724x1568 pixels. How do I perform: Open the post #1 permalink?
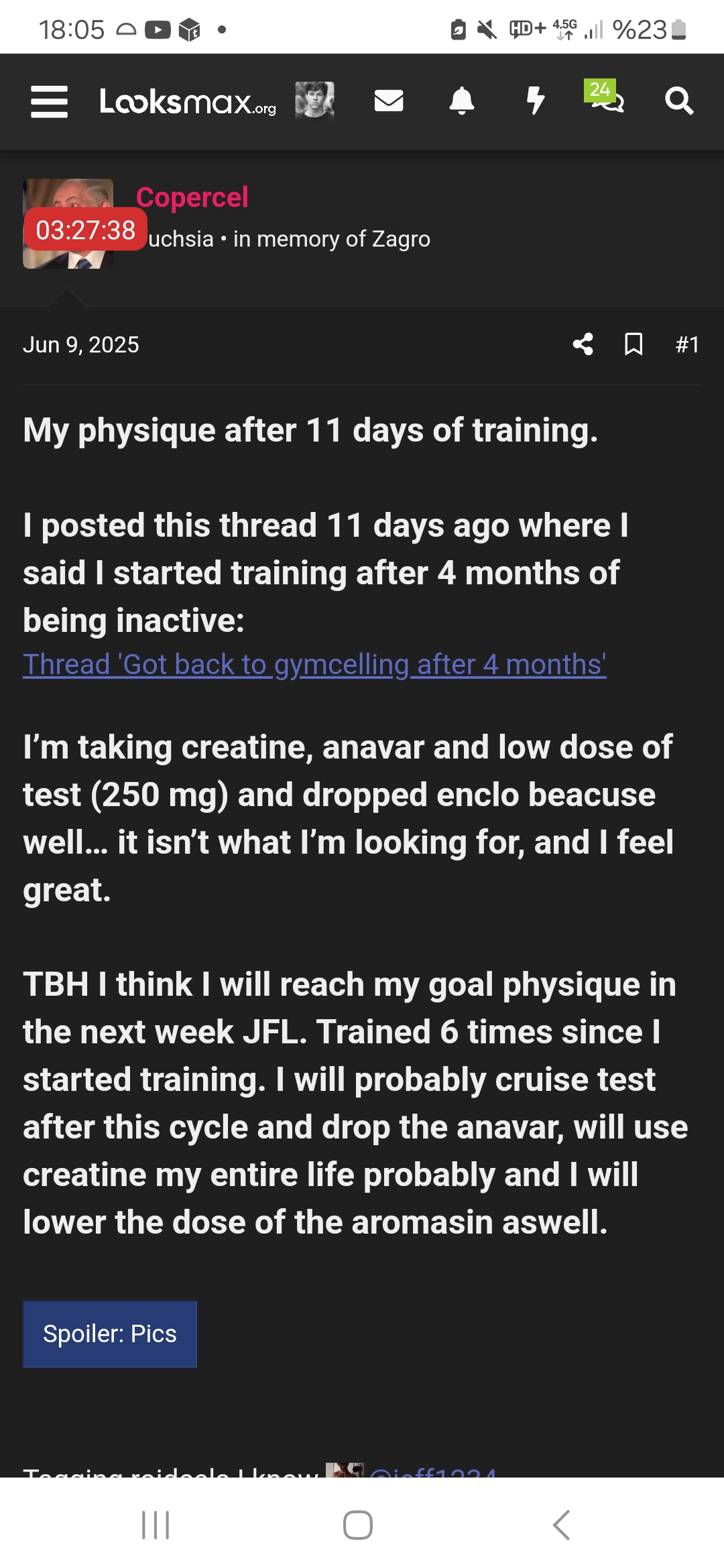point(688,344)
